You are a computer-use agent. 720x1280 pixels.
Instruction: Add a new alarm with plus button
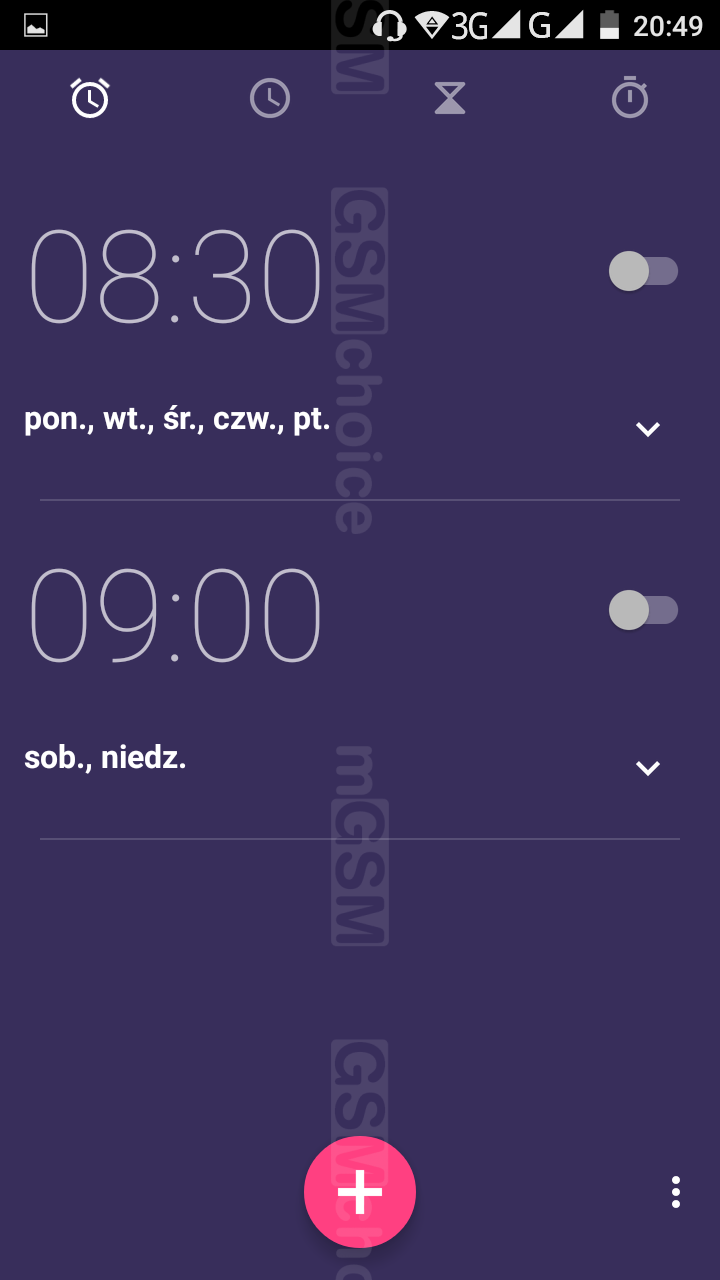click(x=360, y=1192)
